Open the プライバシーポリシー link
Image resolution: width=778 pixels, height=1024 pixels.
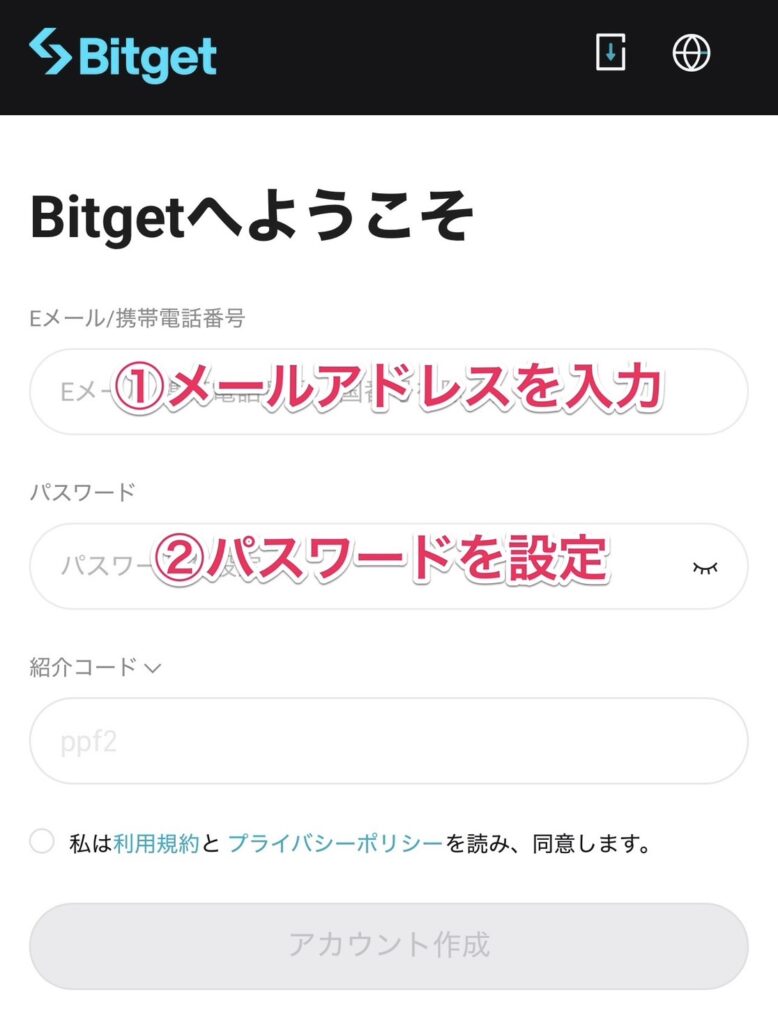coord(334,843)
